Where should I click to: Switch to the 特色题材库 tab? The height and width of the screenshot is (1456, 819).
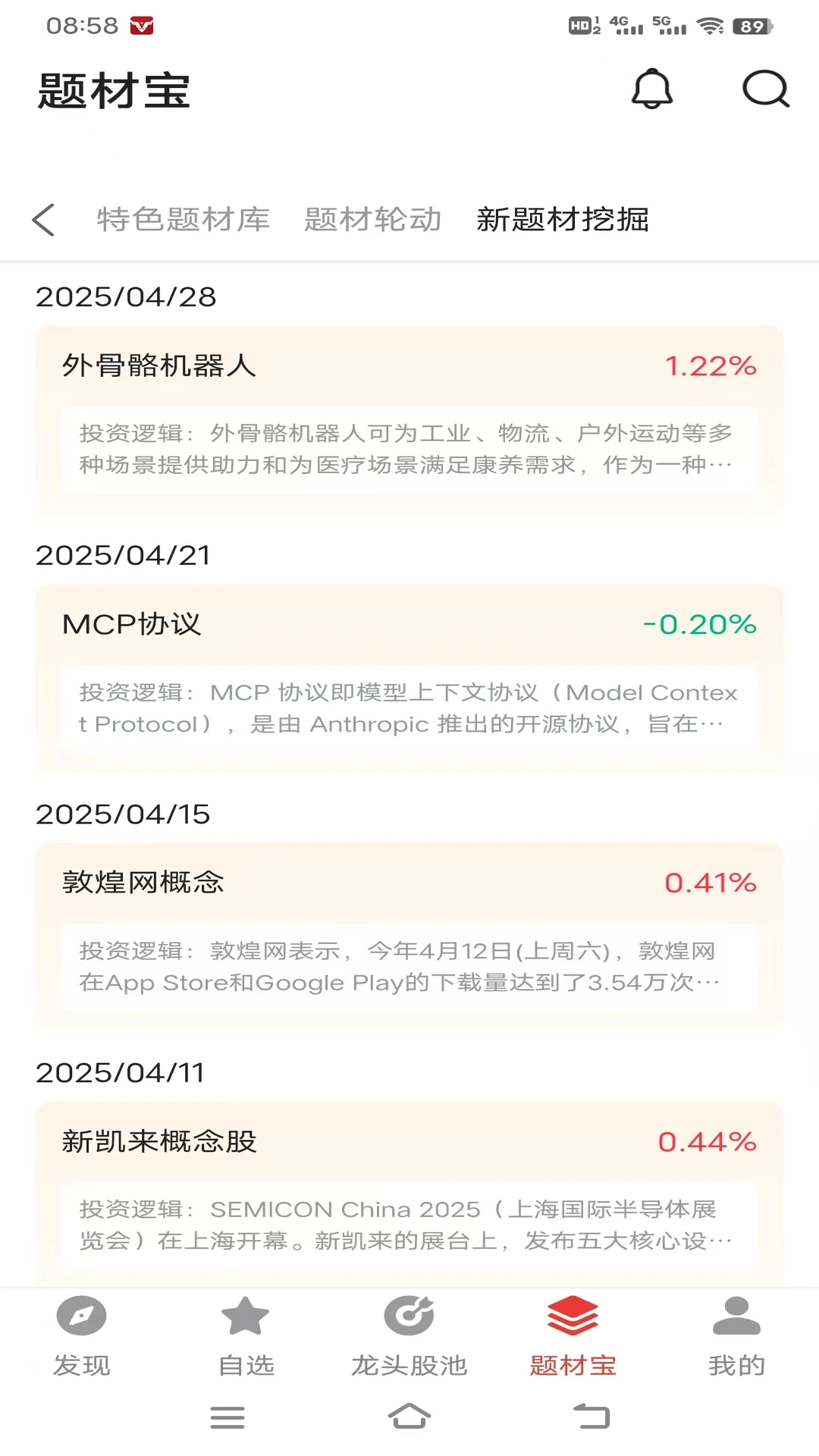pyautogui.click(x=182, y=221)
